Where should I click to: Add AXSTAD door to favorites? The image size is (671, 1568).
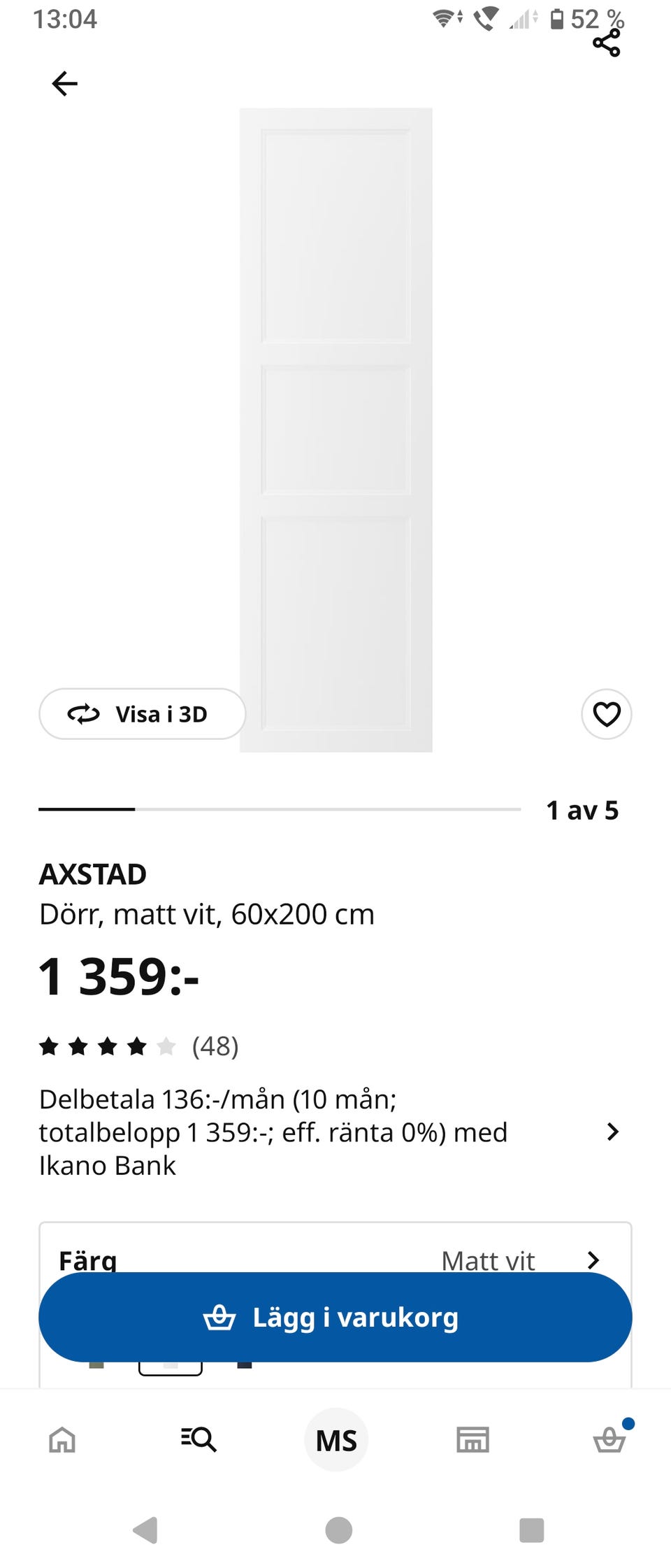click(x=606, y=714)
